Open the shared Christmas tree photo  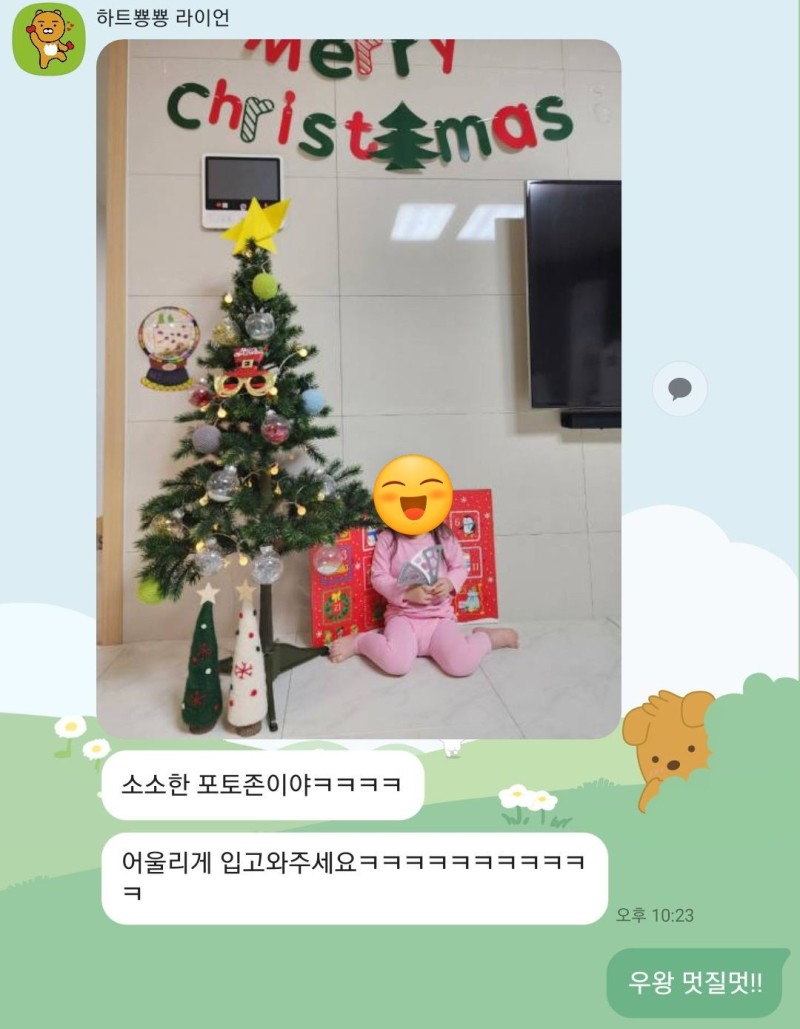[358, 388]
